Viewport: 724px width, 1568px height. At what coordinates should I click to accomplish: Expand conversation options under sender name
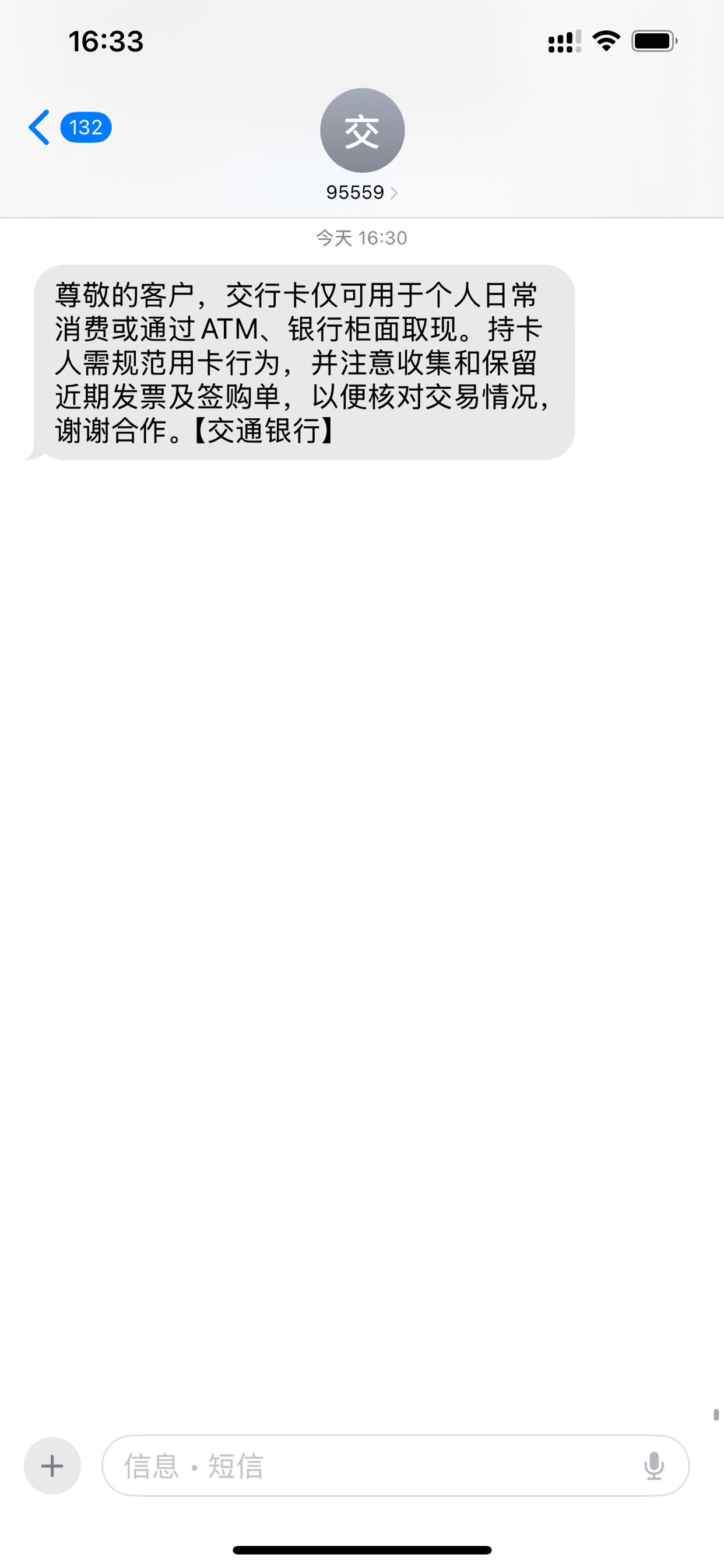coord(362,192)
